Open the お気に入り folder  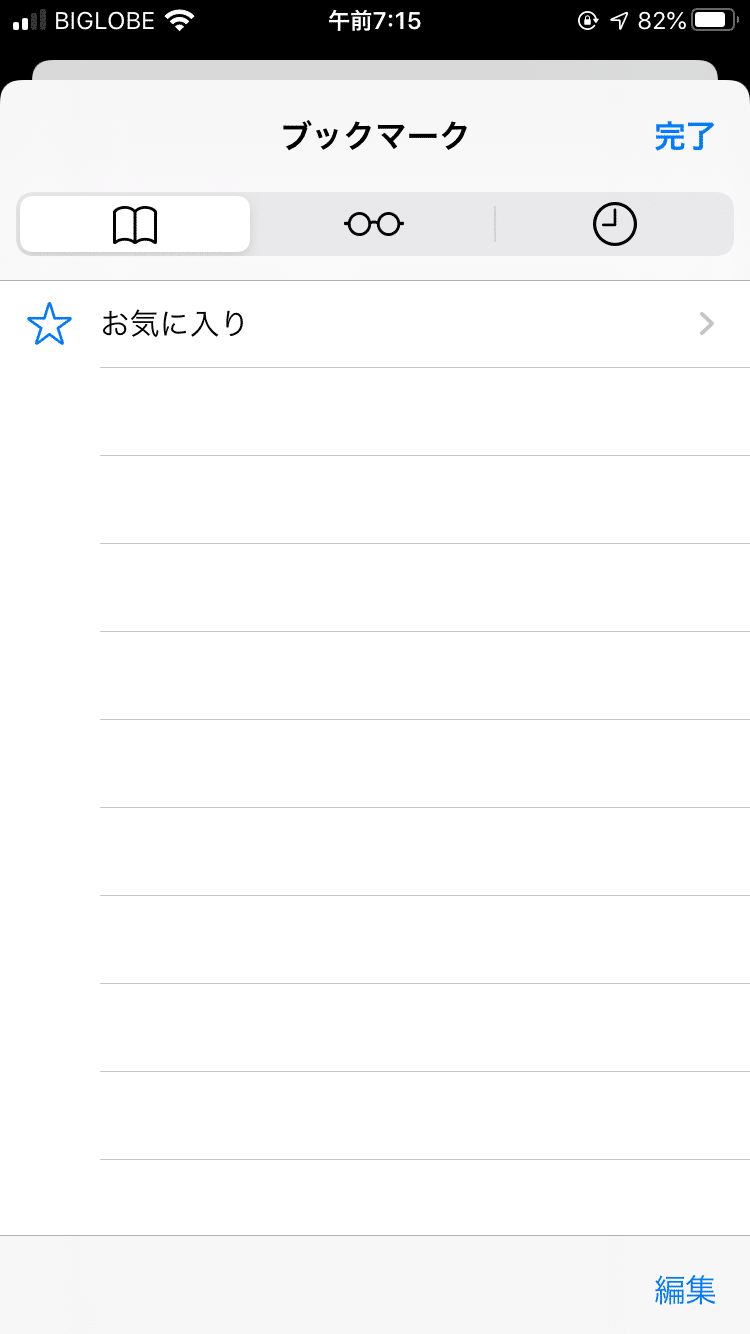375,324
